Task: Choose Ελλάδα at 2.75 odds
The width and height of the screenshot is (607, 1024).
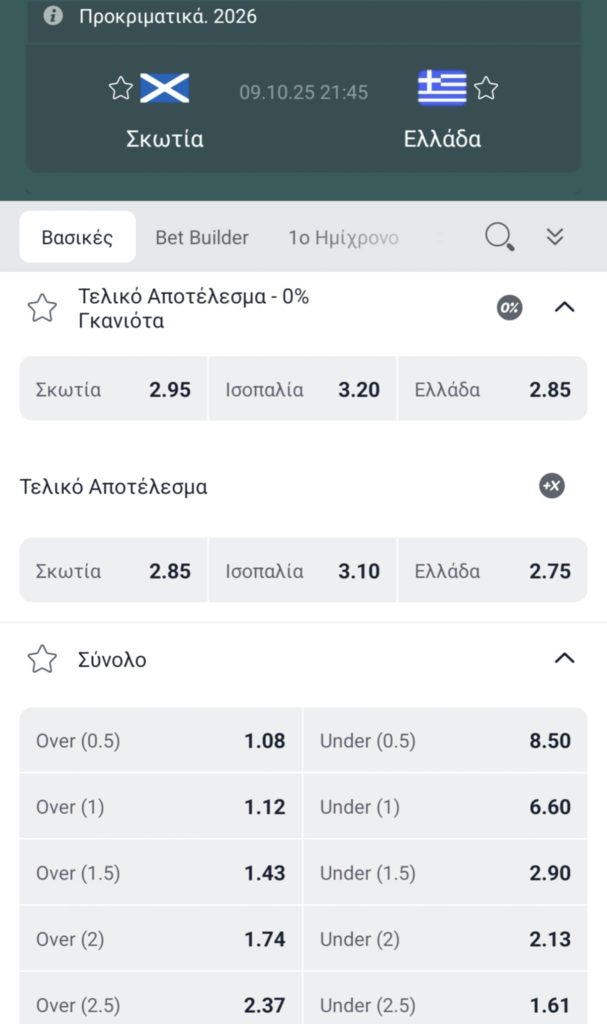Action: click(x=492, y=571)
